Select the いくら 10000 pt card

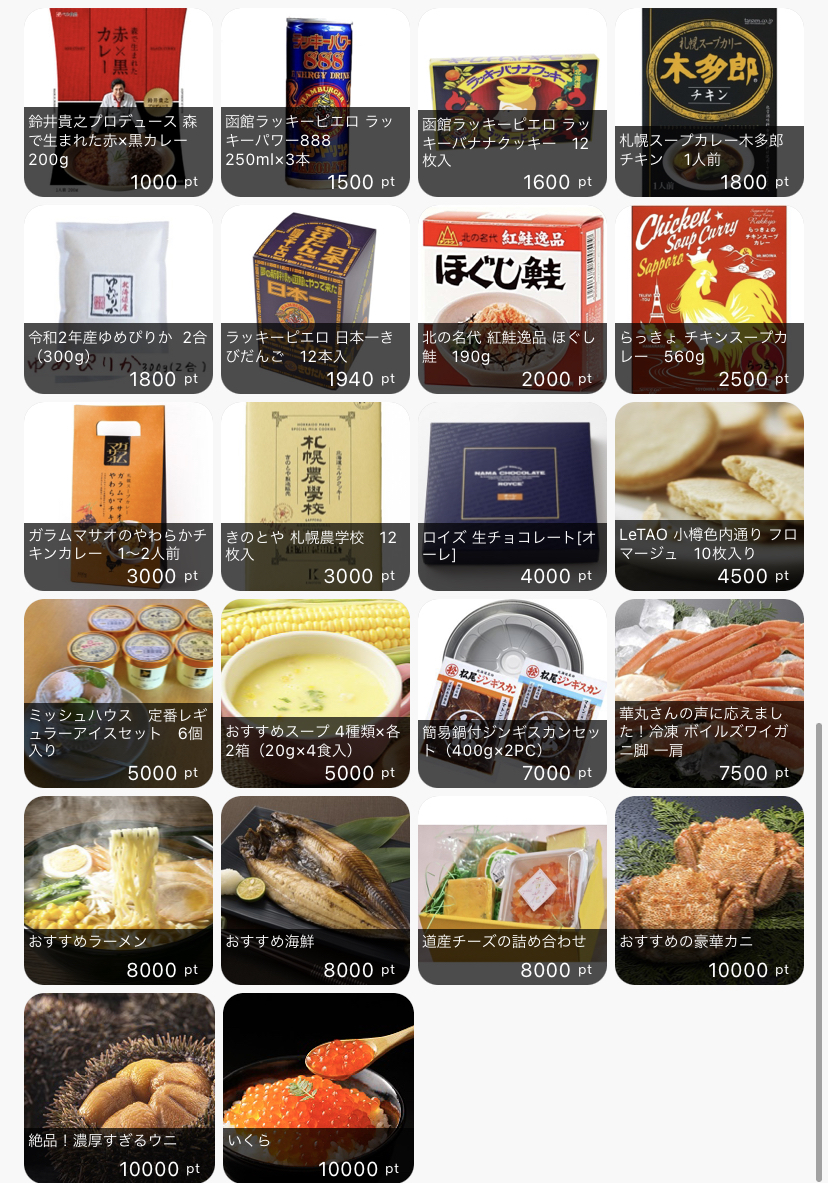318,1087
